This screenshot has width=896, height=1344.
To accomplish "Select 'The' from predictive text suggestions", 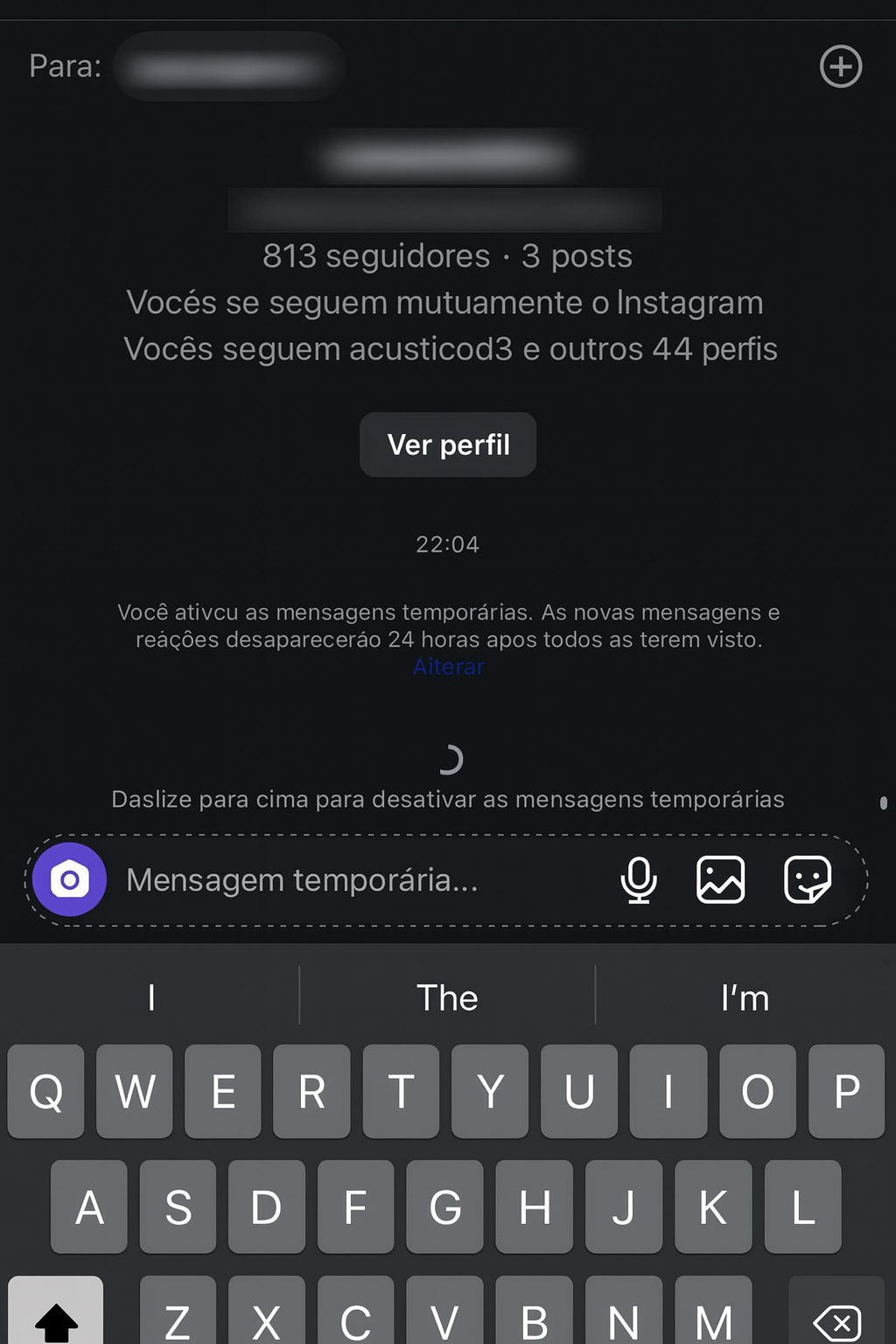I will 446,997.
